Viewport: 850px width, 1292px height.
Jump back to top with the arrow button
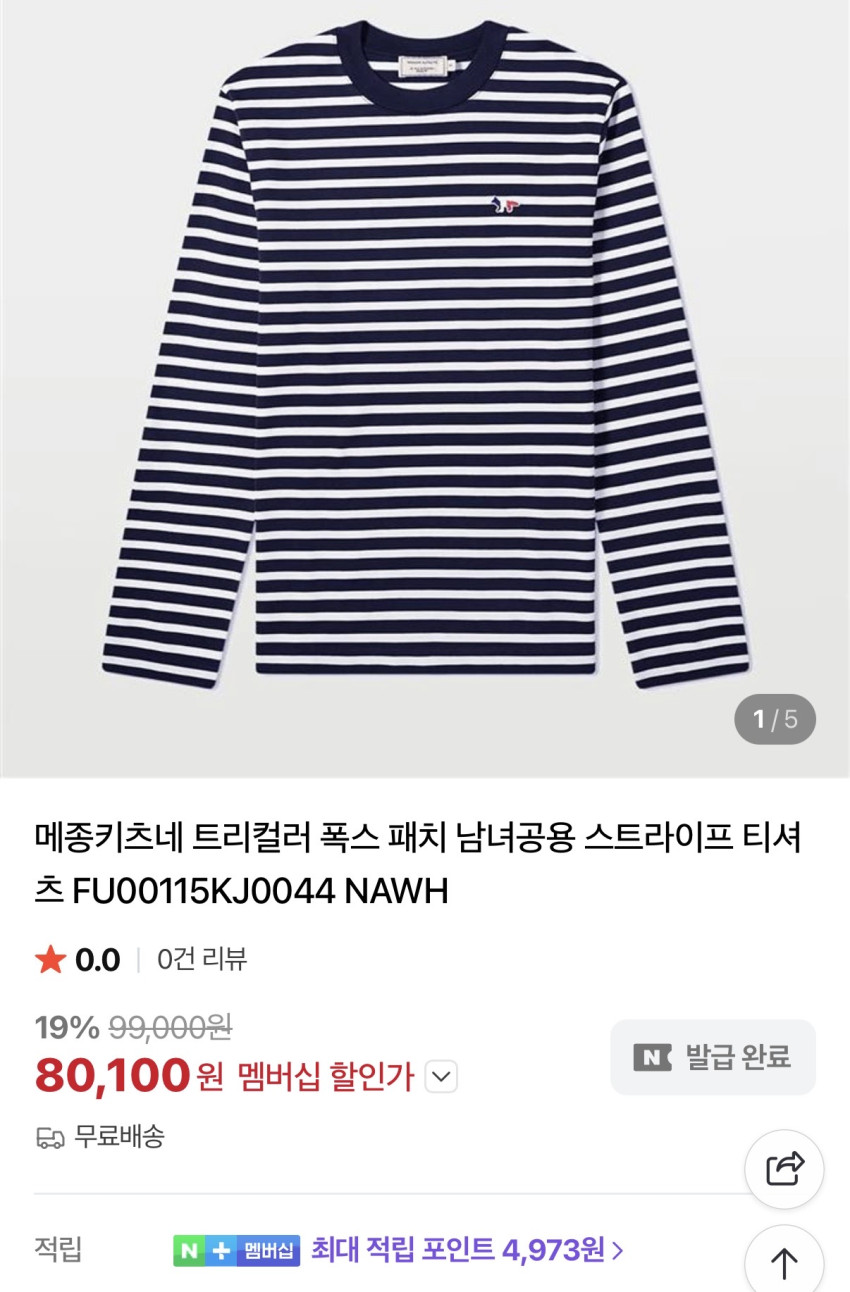(x=784, y=1262)
